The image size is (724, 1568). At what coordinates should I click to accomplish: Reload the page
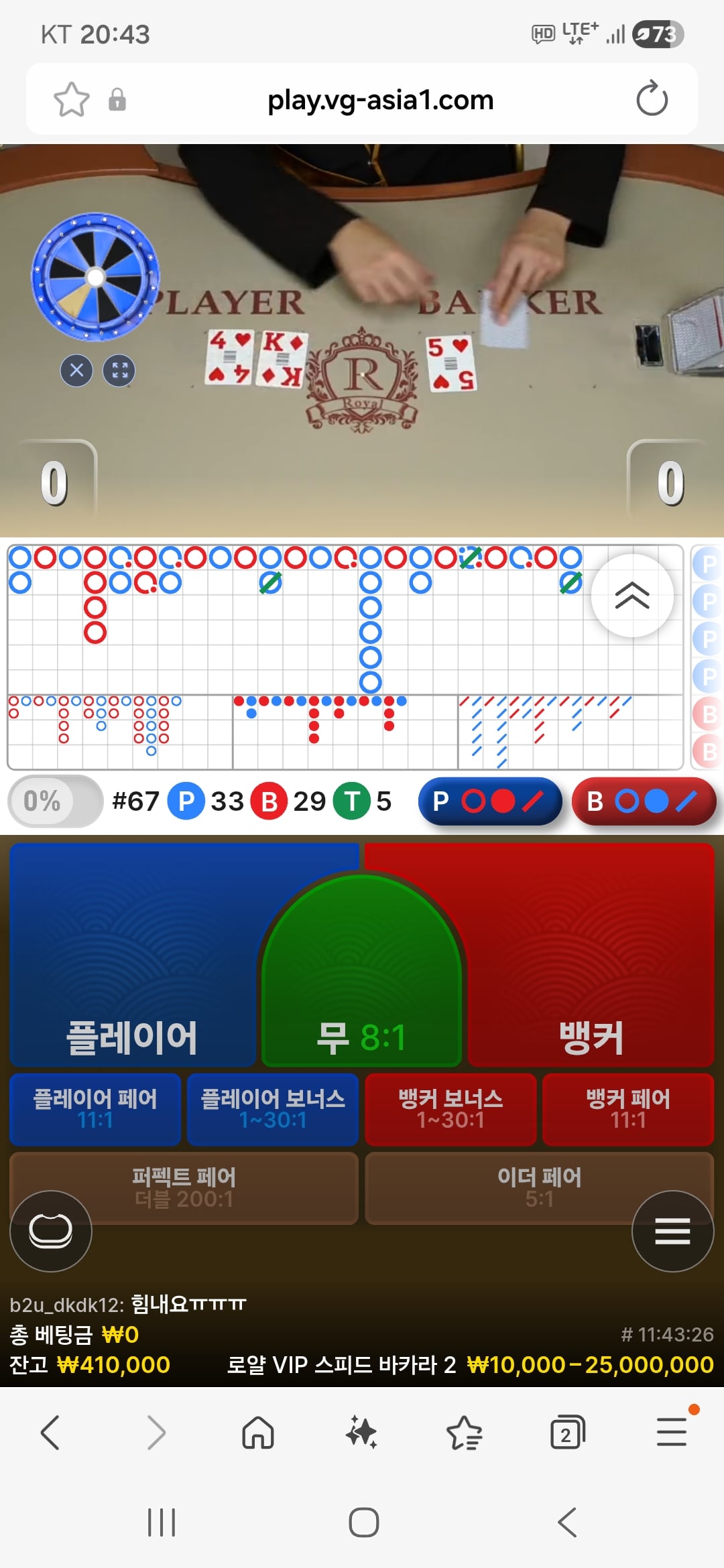(652, 100)
